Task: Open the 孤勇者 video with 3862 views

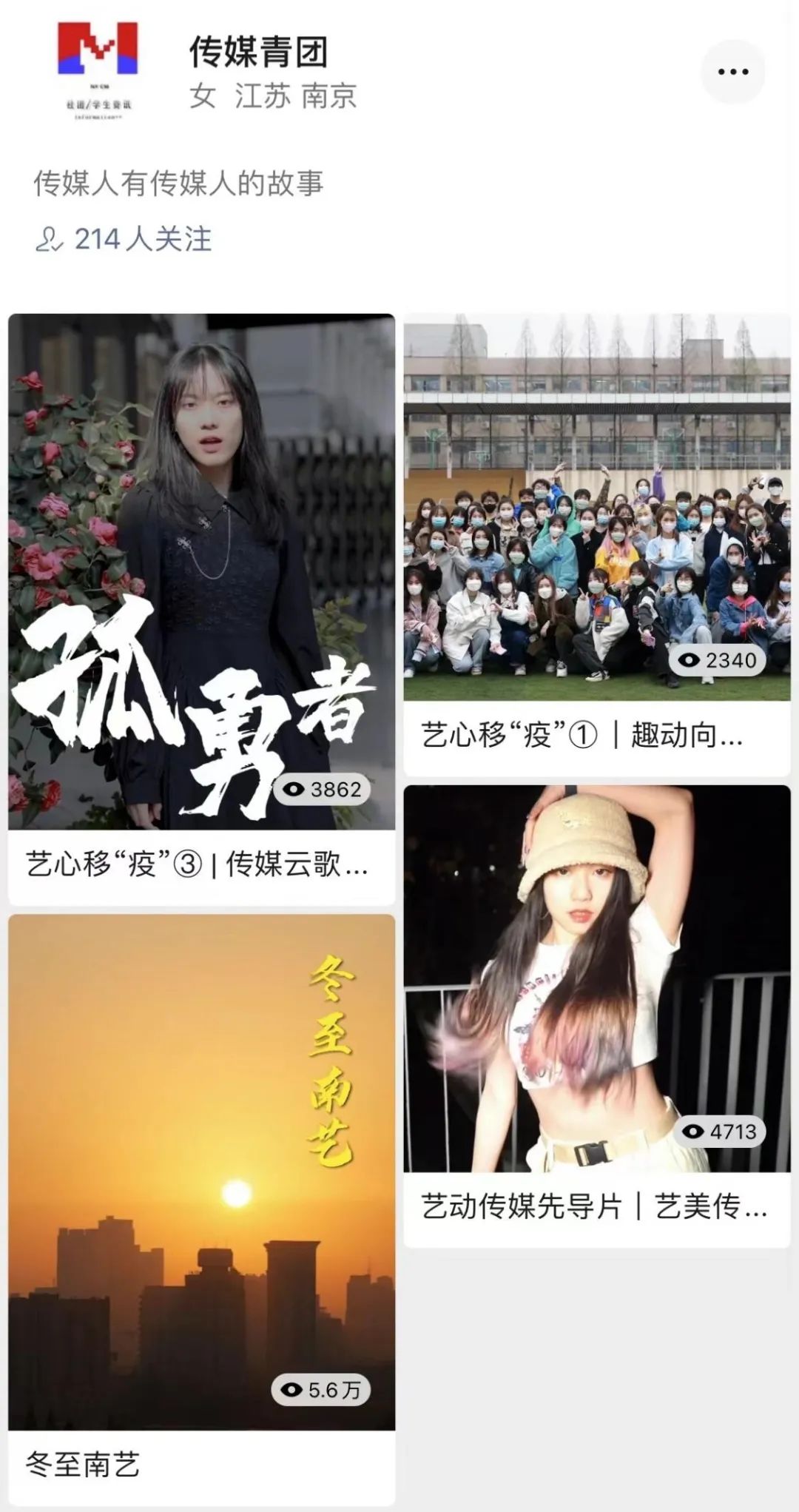Action: coord(201,571)
